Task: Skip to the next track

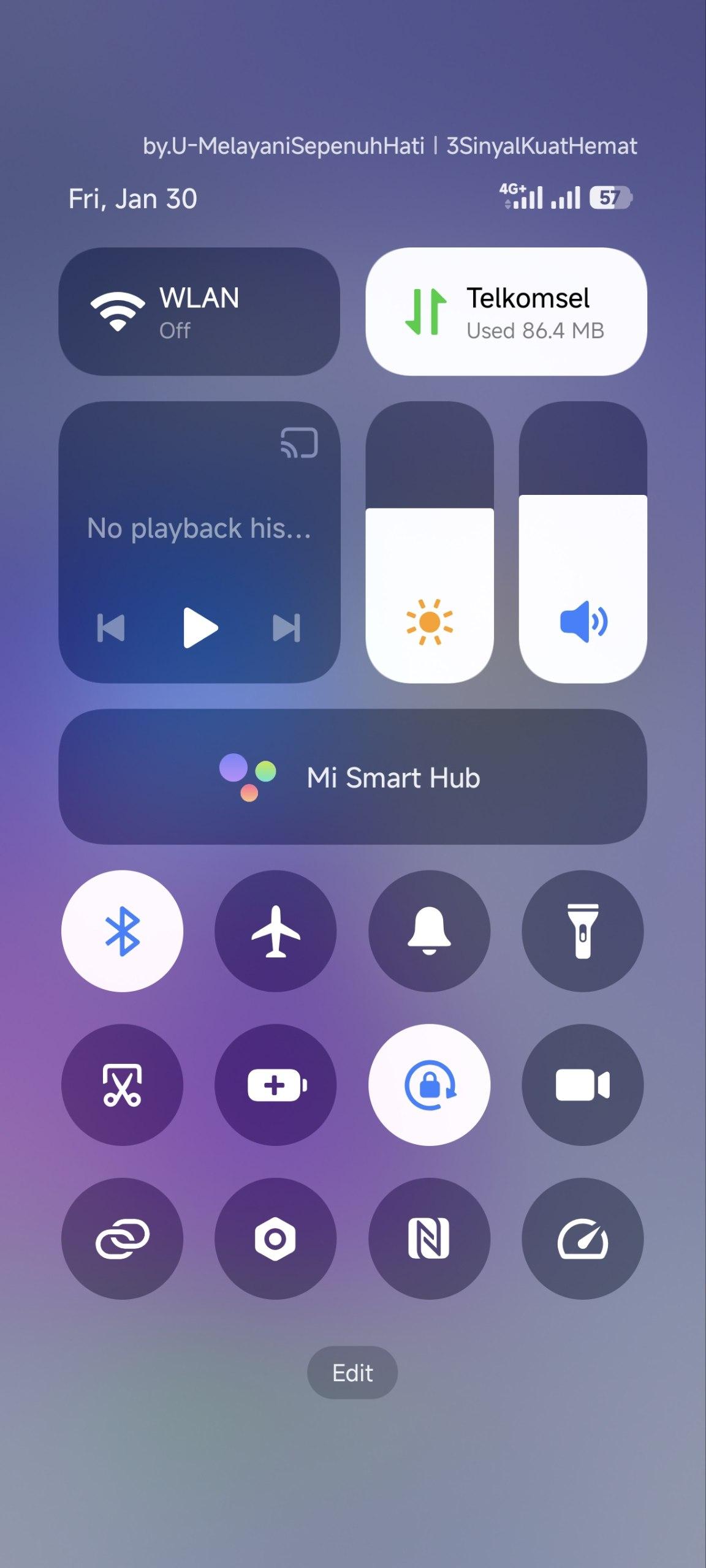Action: pyautogui.click(x=286, y=628)
